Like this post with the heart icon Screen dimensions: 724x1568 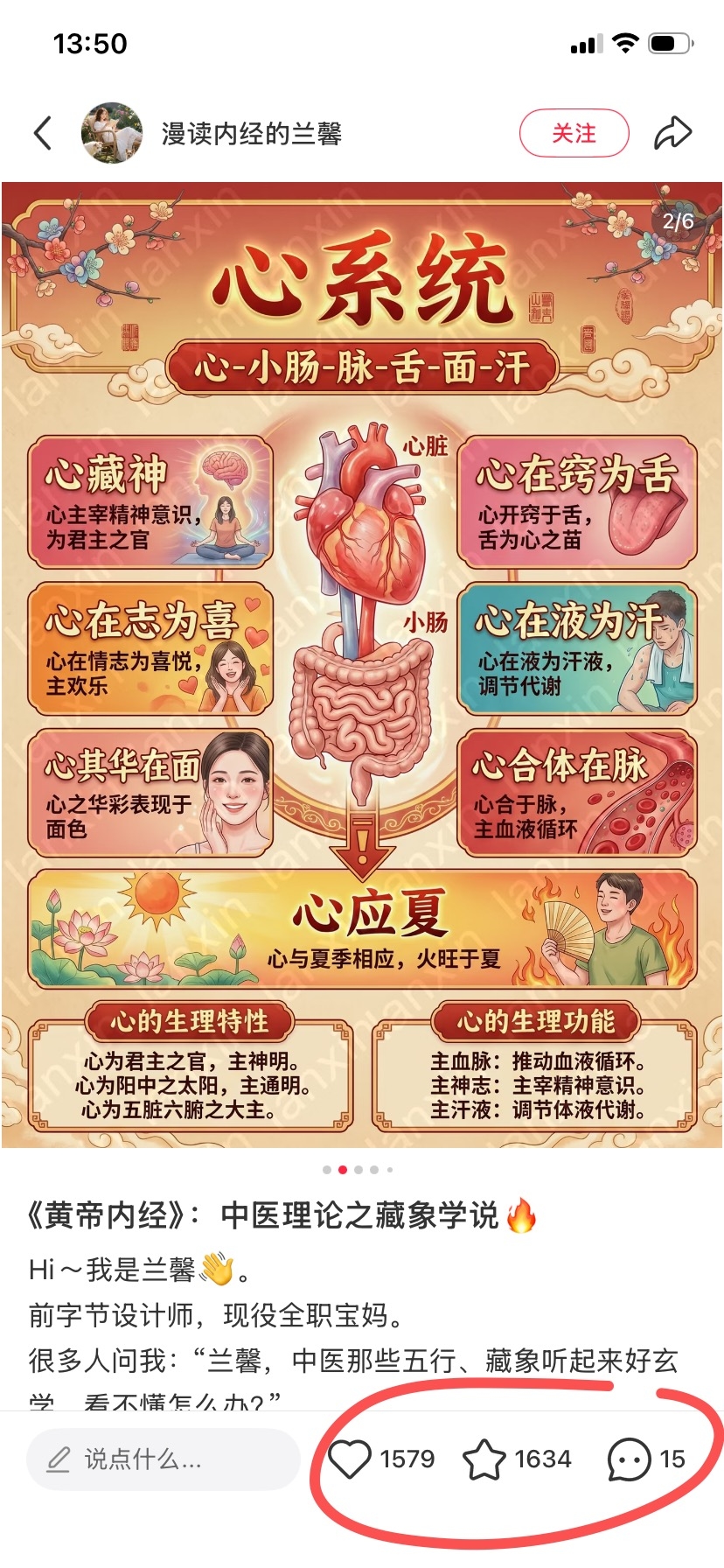(x=350, y=1459)
